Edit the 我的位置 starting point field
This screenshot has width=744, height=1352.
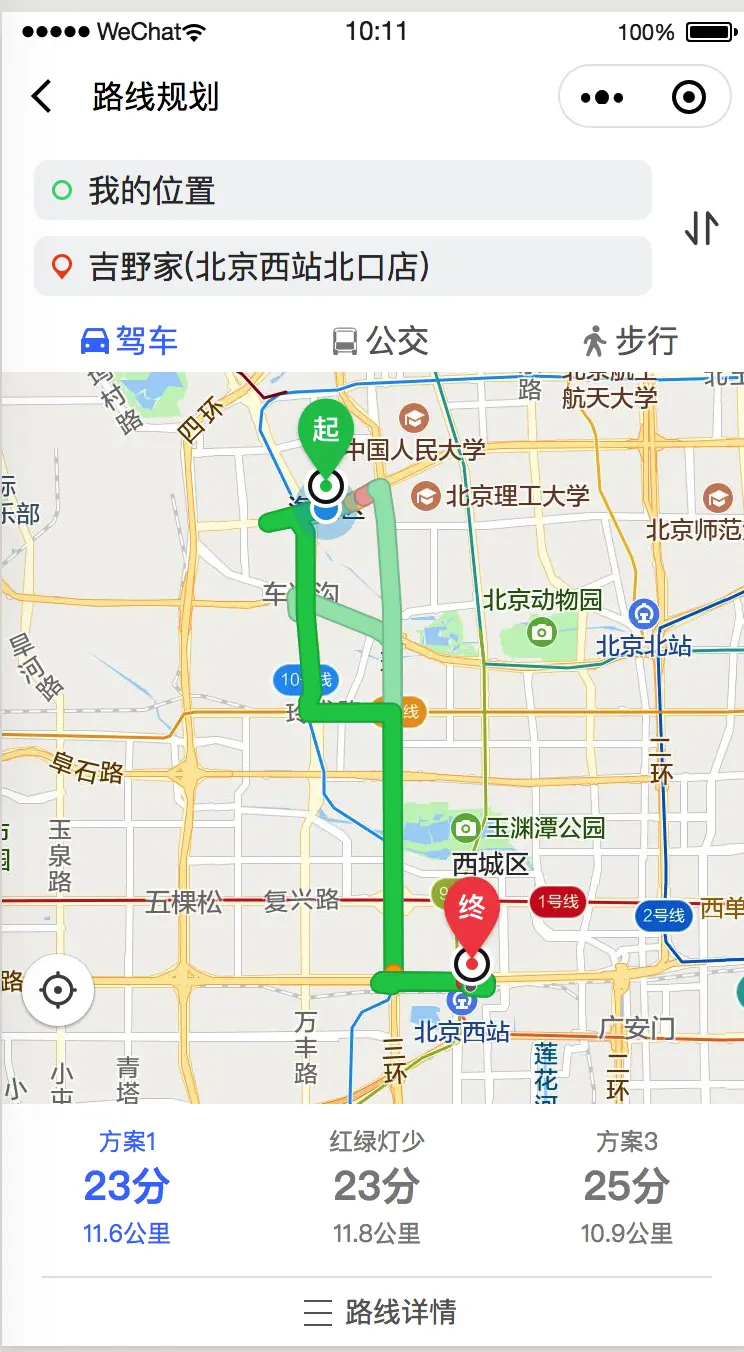click(x=343, y=190)
